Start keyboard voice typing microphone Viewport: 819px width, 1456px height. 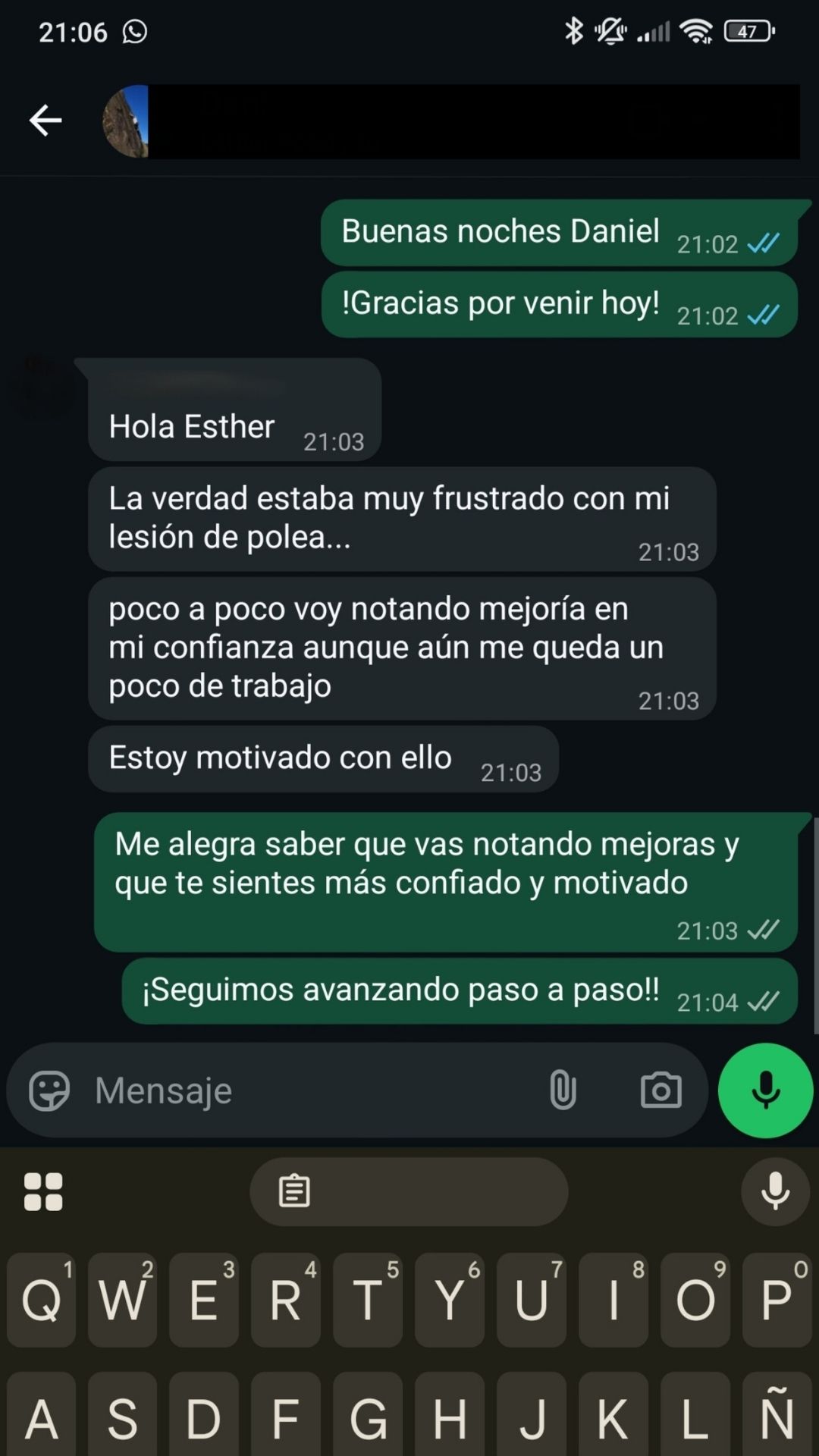click(x=775, y=1191)
